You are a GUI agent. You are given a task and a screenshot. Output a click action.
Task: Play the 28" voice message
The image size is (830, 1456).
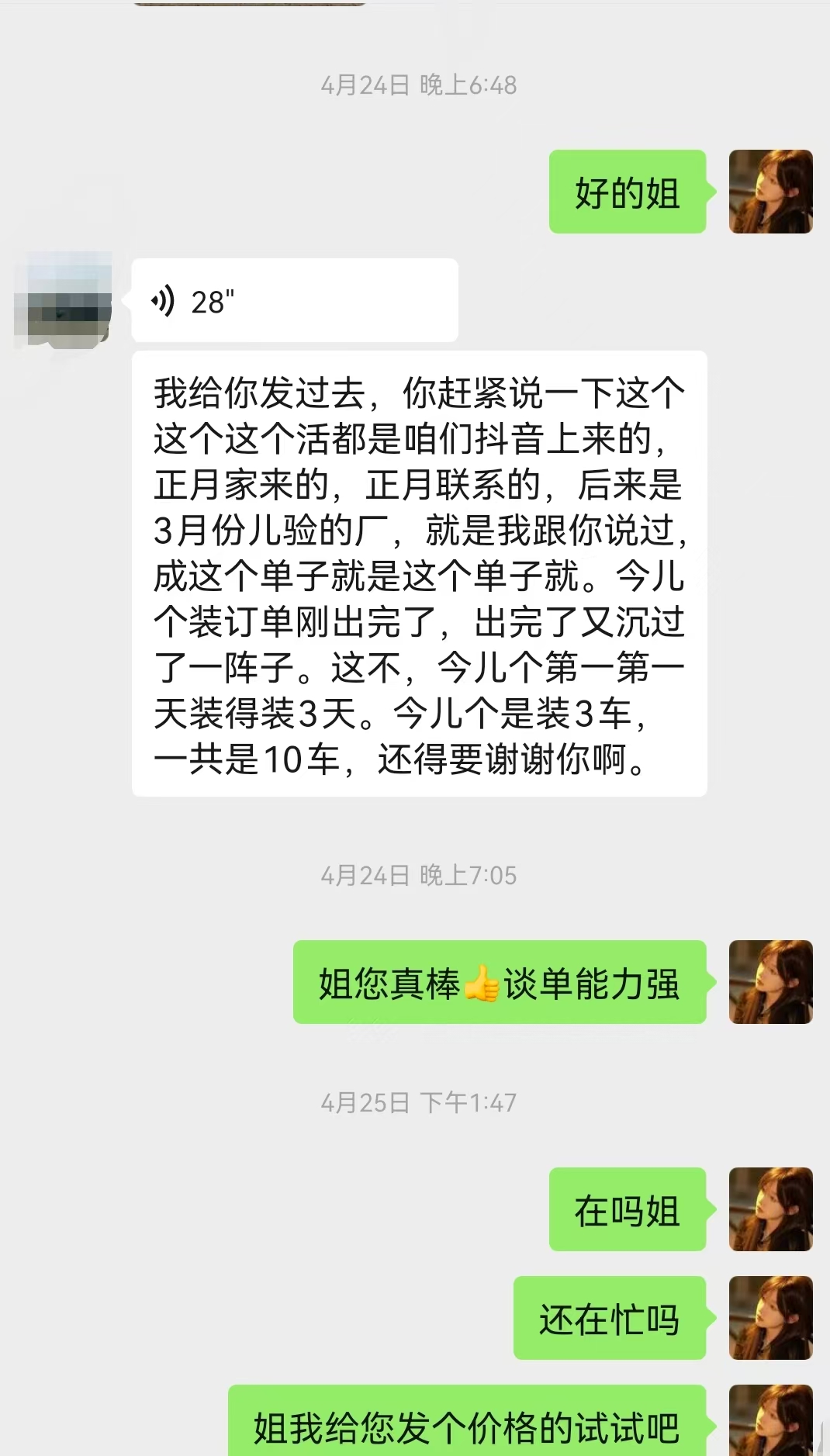(x=295, y=300)
